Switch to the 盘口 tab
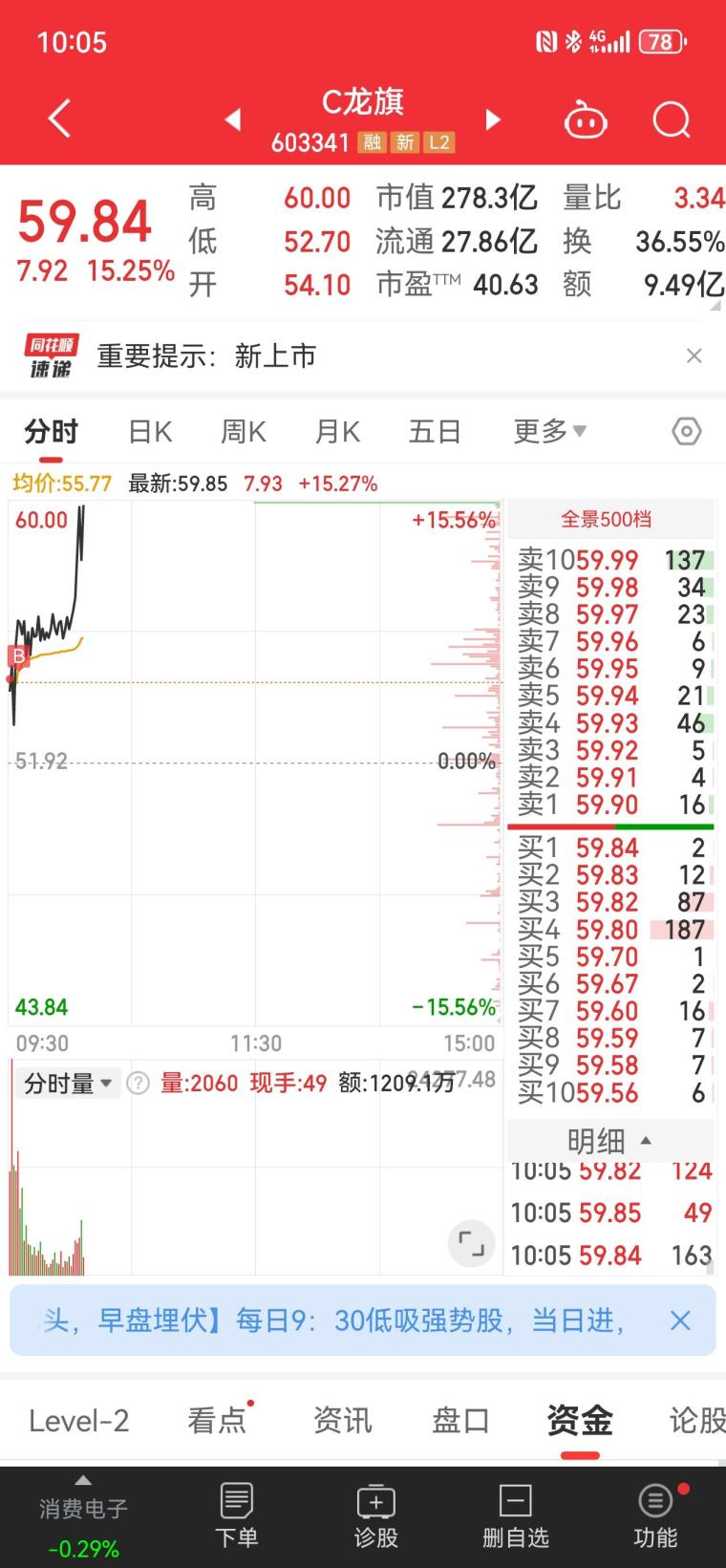The image size is (726, 1568). coord(461,1421)
